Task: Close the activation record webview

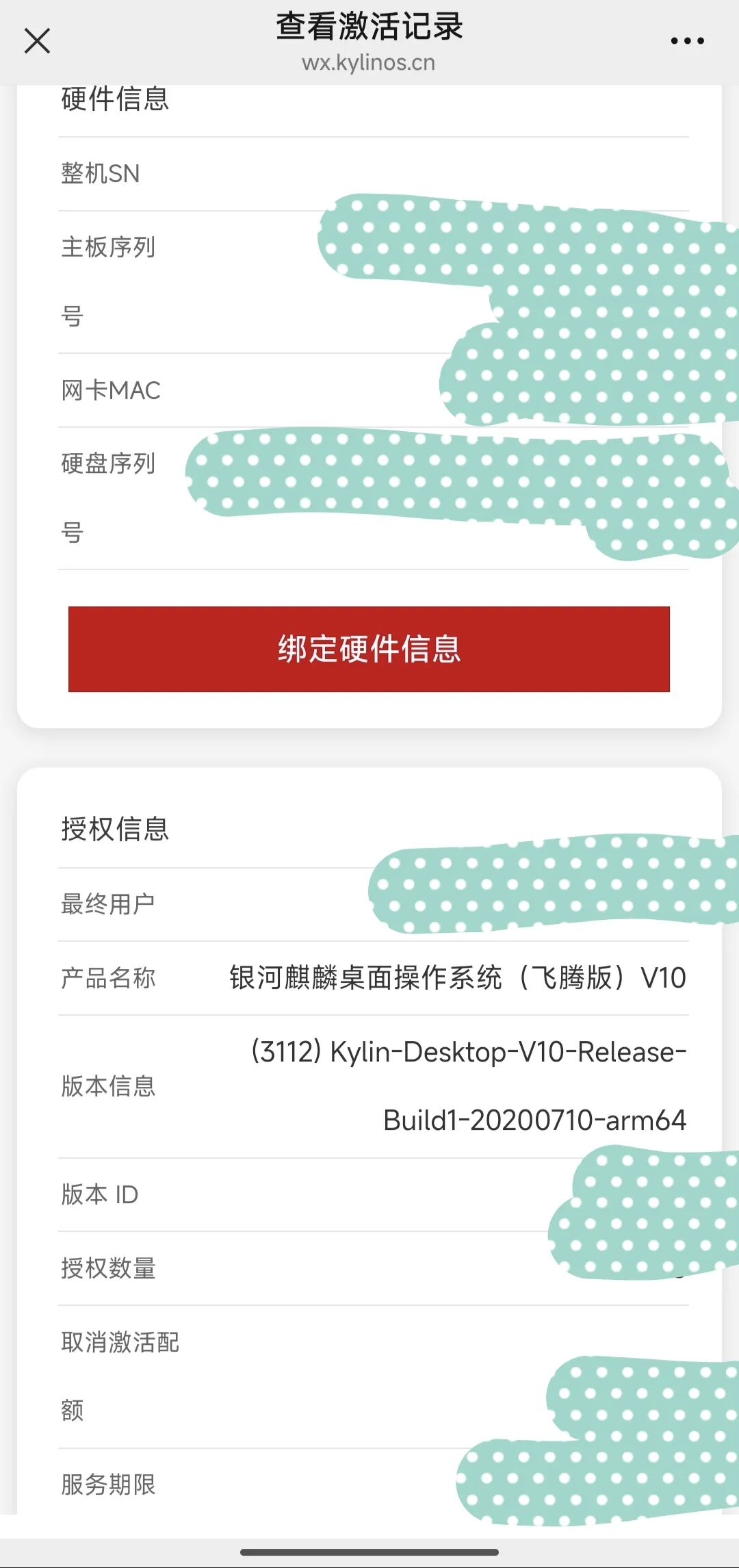Action: (x=37, y=41)
